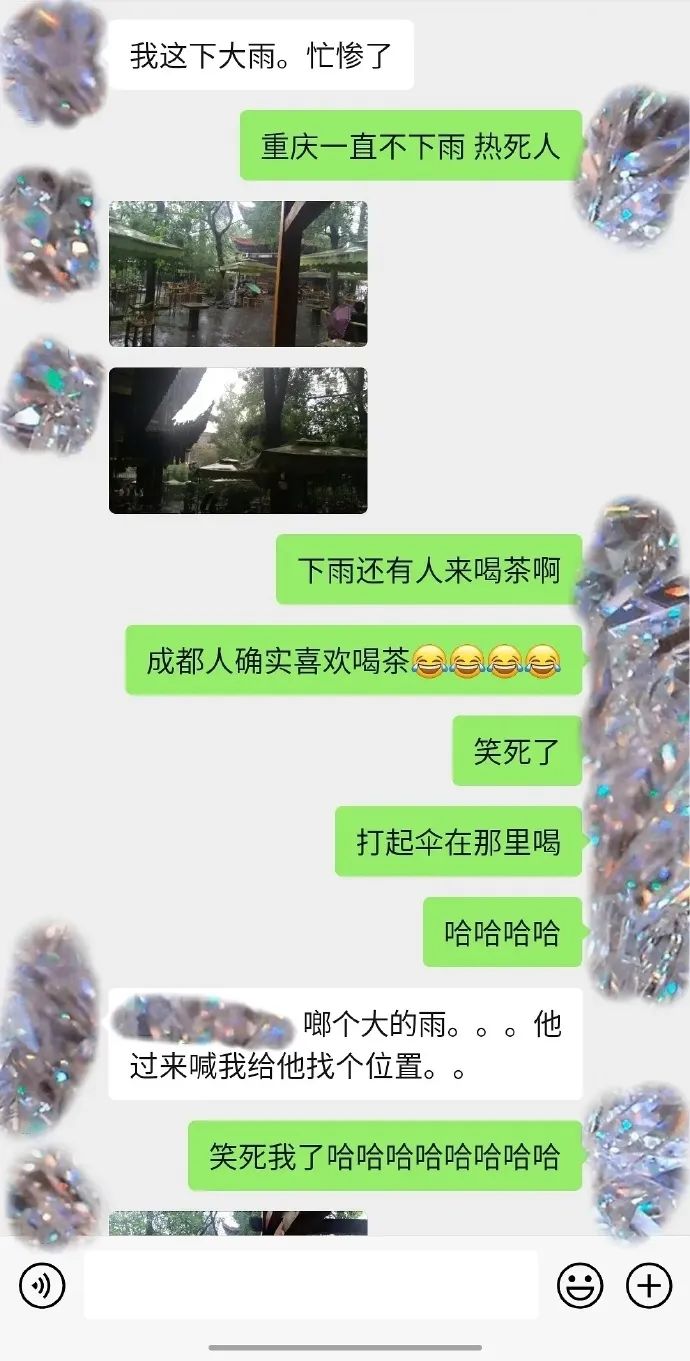
Task: Switch to voice message input
Action: click(42, 1285)
